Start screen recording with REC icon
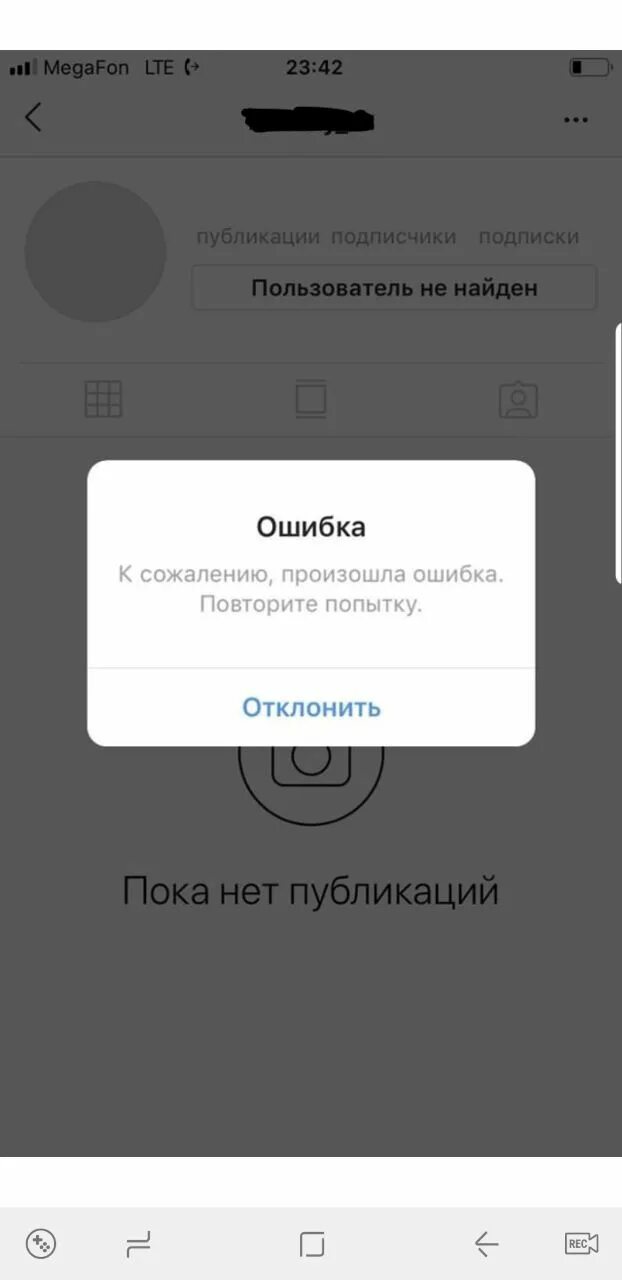 [x=581, y=1243]
